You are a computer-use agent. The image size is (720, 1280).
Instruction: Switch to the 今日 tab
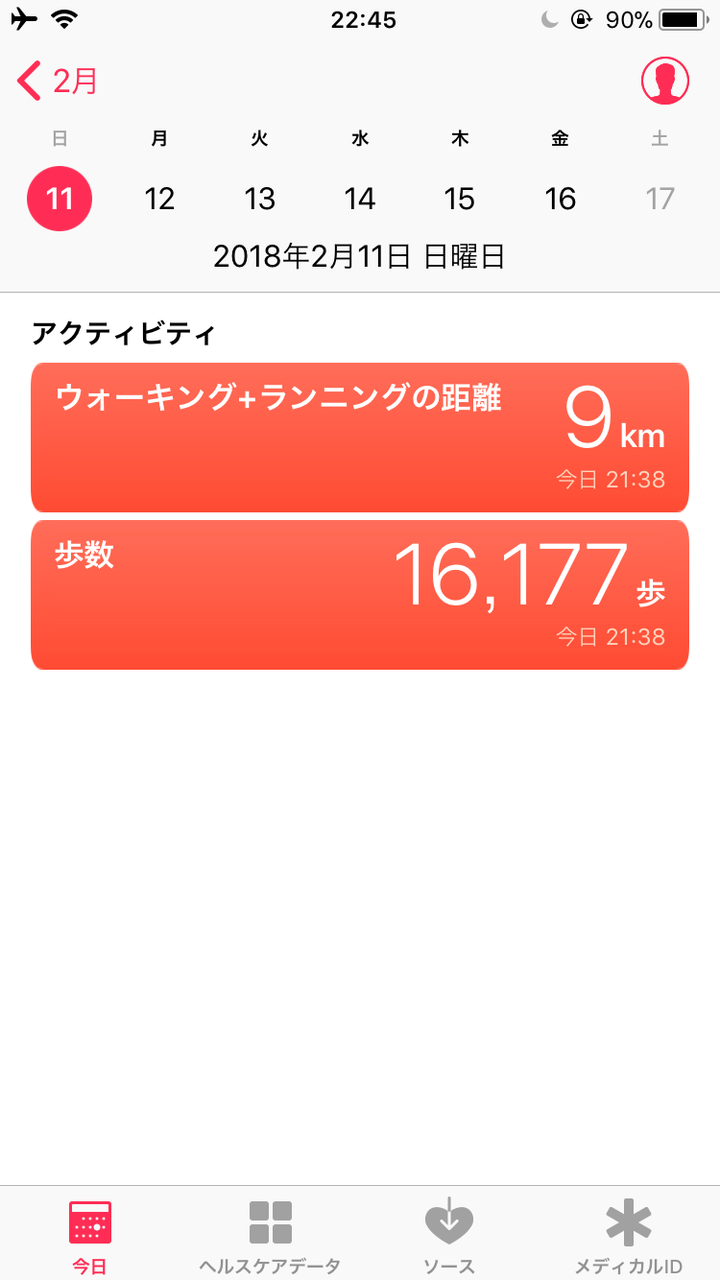[x=90, y=1236]
